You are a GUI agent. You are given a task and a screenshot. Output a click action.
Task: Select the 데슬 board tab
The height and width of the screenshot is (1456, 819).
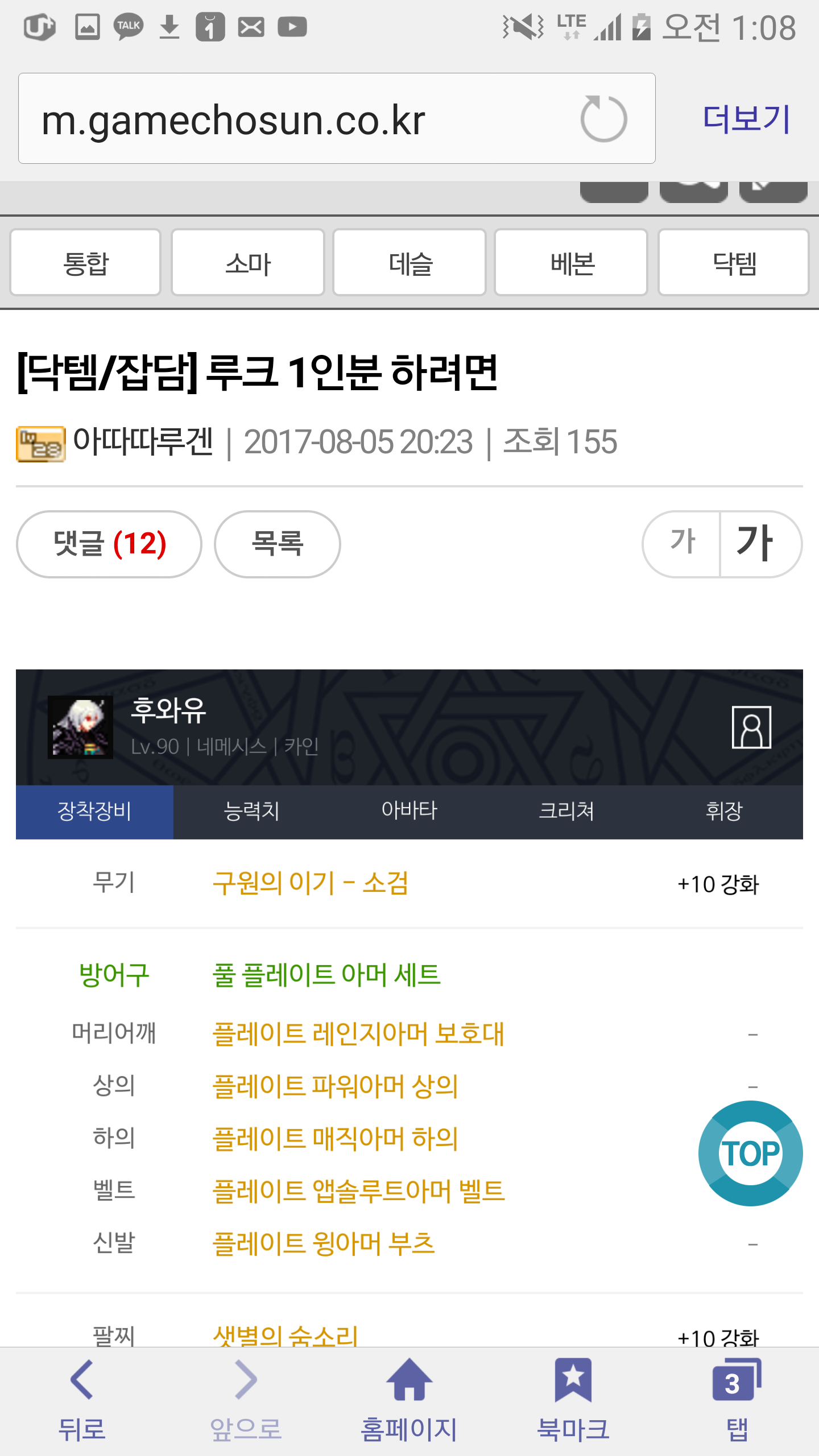click(409, 263)
